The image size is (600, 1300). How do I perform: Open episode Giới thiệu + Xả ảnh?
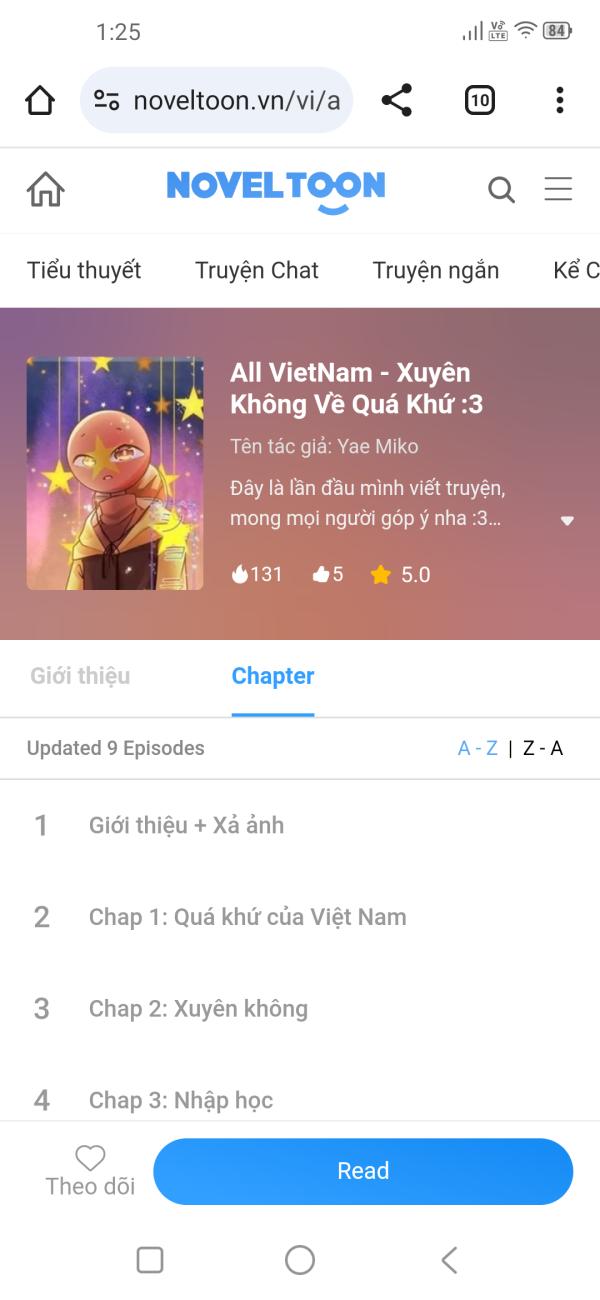186,825
